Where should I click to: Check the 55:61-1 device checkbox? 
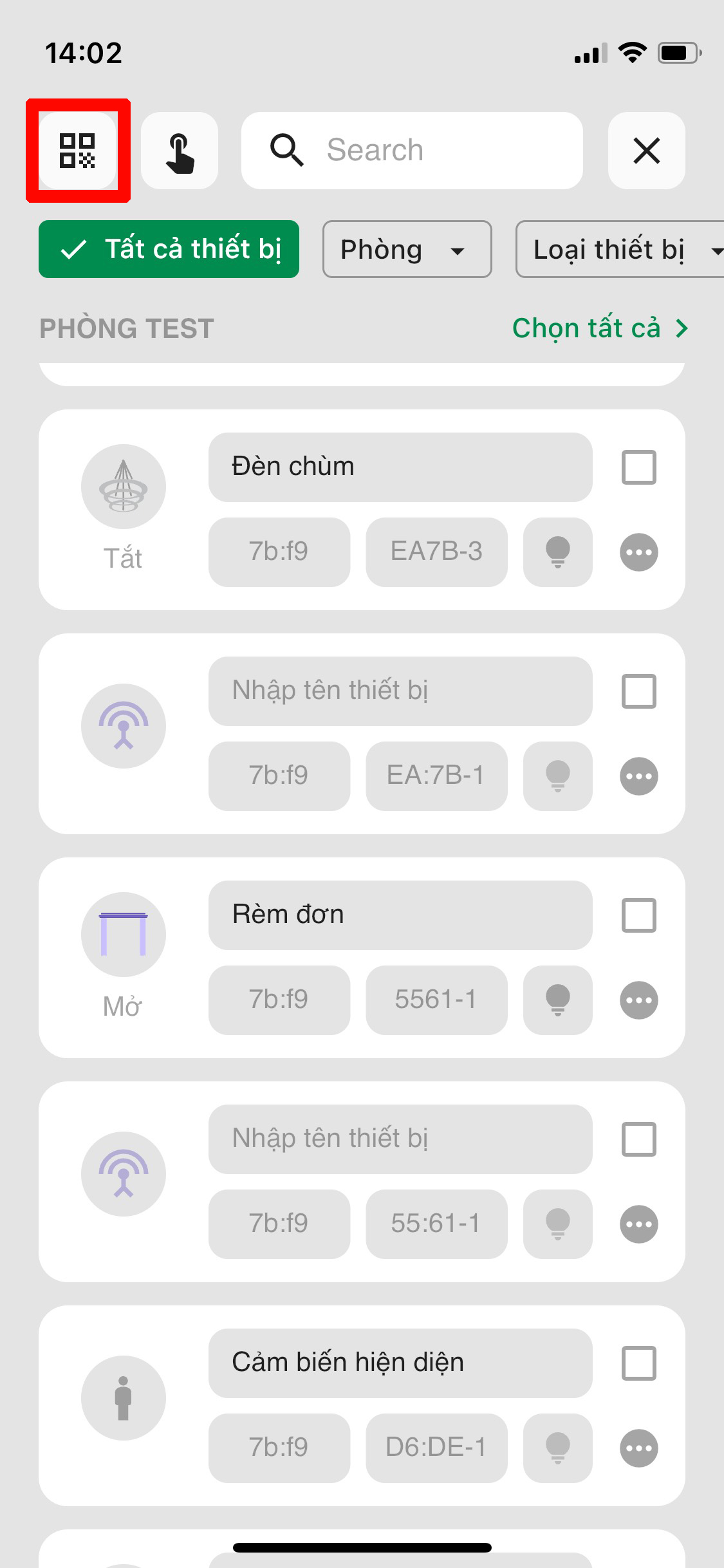click(638, 1139)
